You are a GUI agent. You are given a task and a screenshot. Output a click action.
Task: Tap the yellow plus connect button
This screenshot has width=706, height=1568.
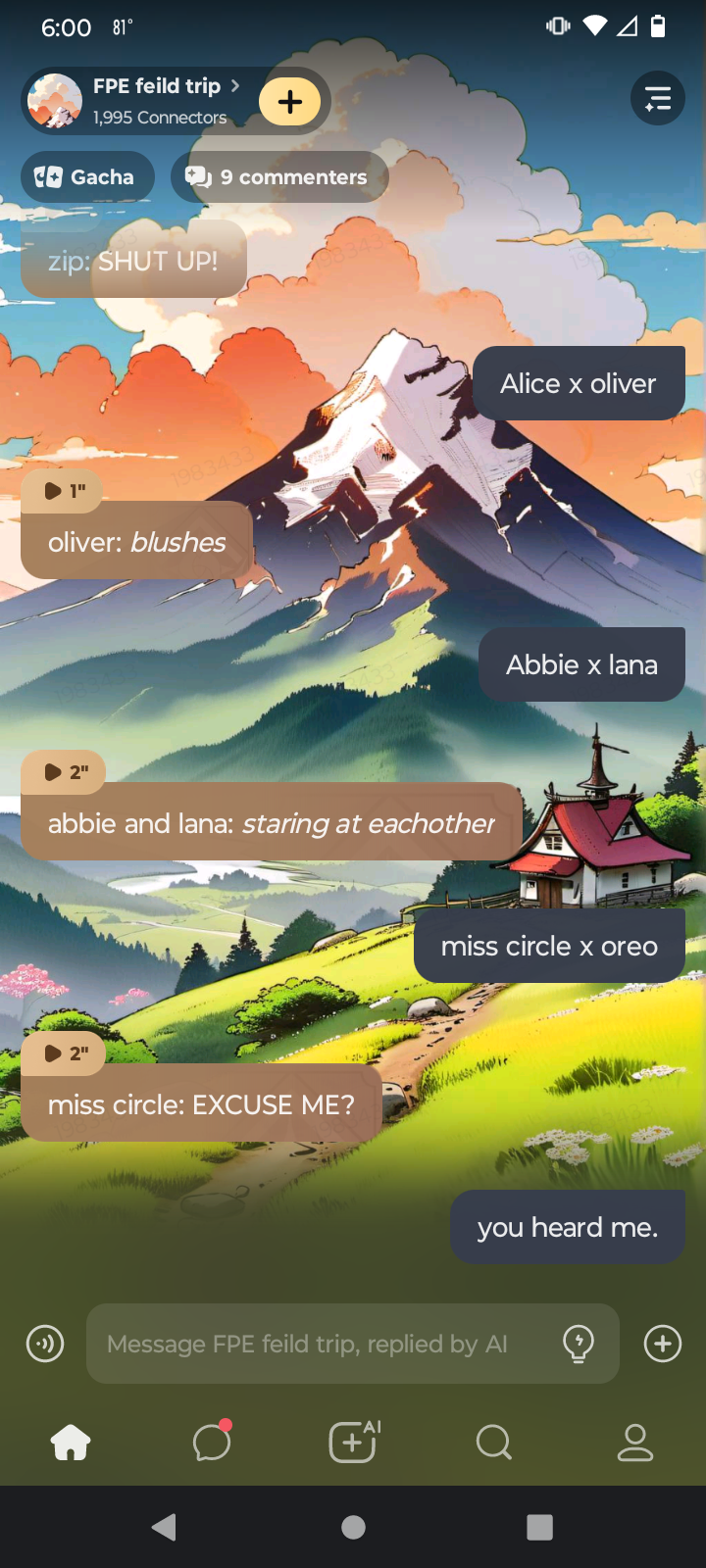coord(289,101)
